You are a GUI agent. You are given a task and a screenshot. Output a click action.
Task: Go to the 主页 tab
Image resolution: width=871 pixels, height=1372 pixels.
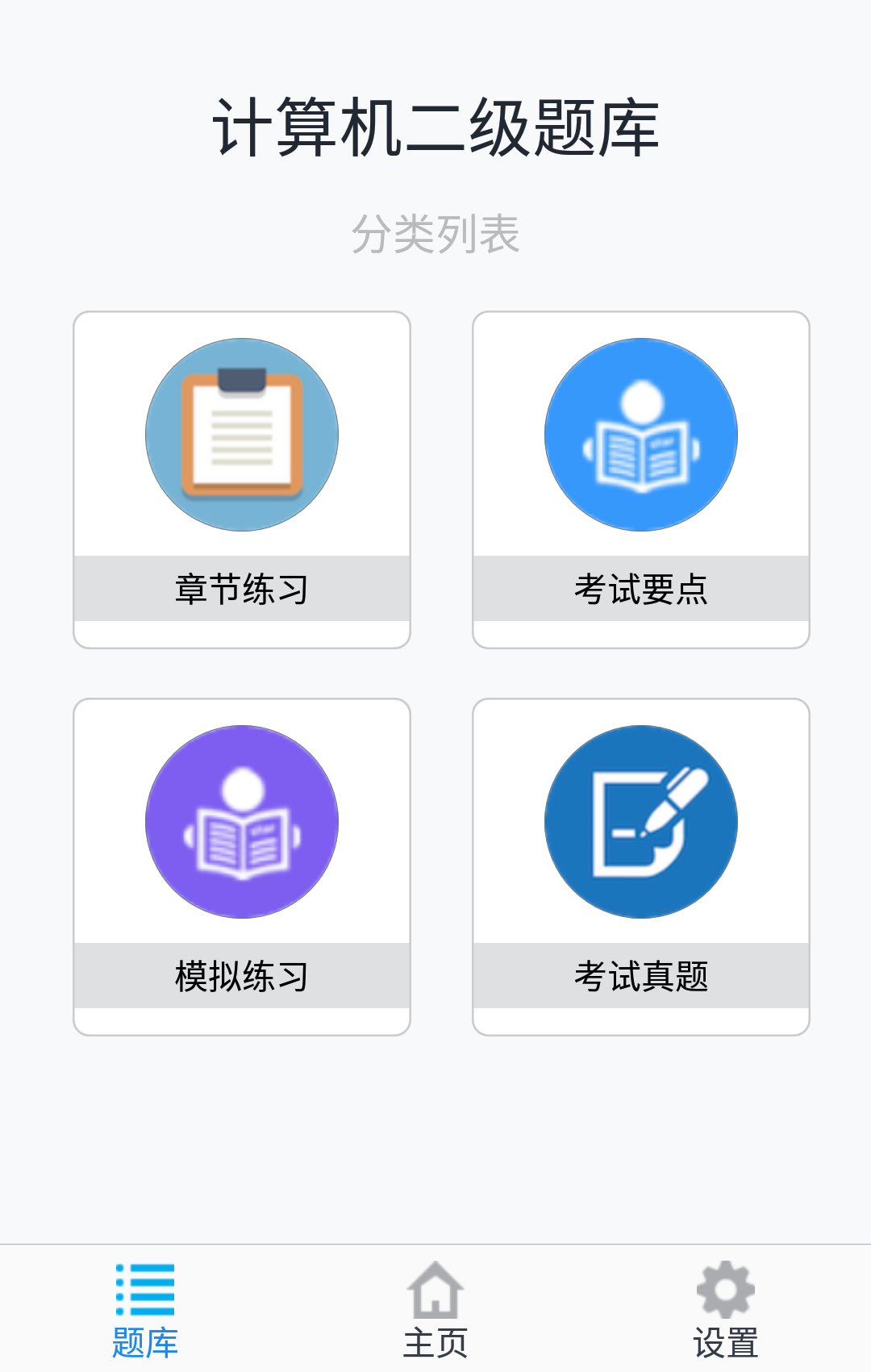[x=435, y=1310]
